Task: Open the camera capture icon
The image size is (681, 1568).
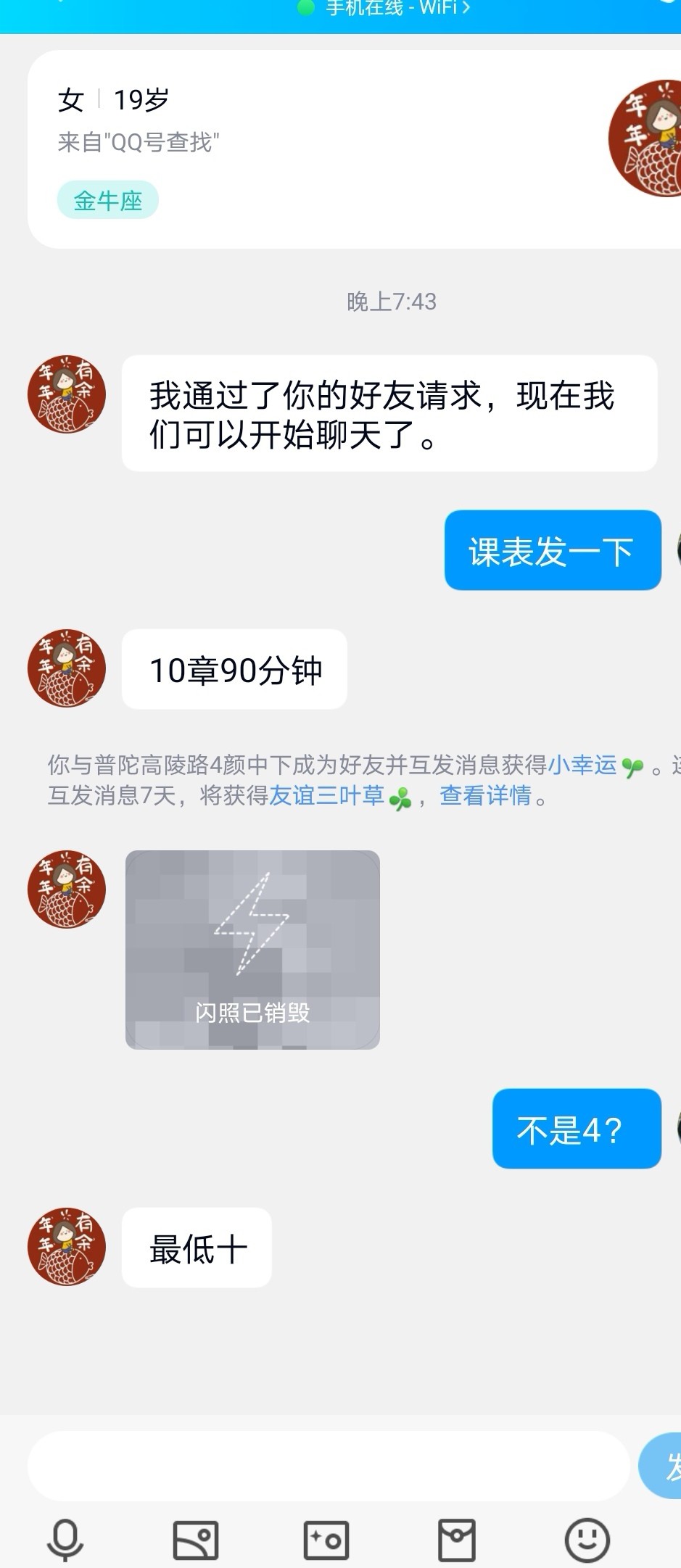Action: [x=326, y=1539]
